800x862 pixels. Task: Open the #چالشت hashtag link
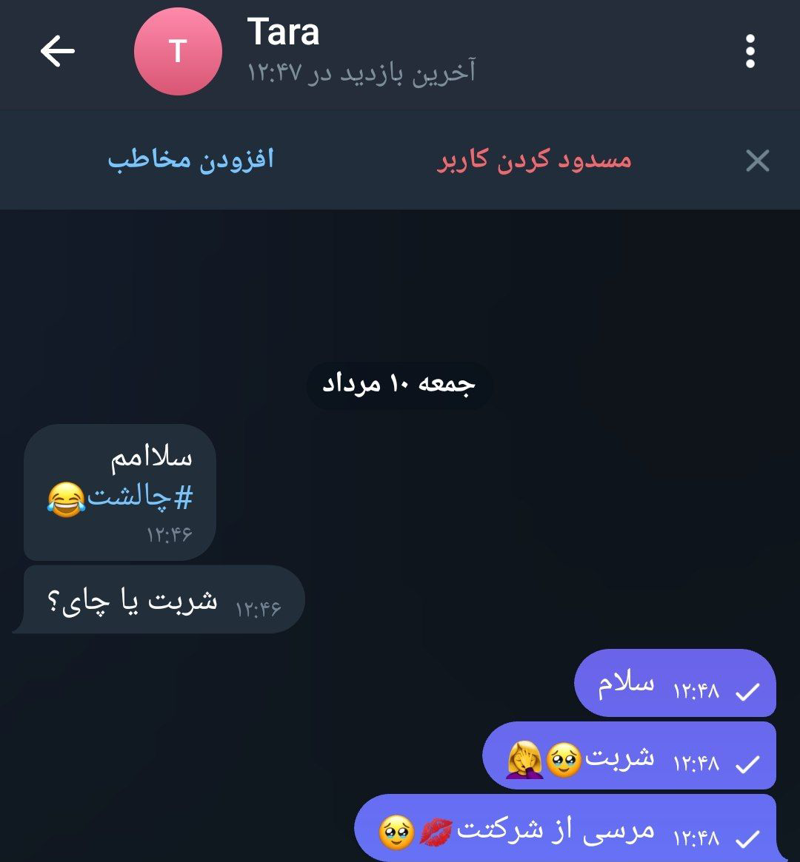[141, 497]
